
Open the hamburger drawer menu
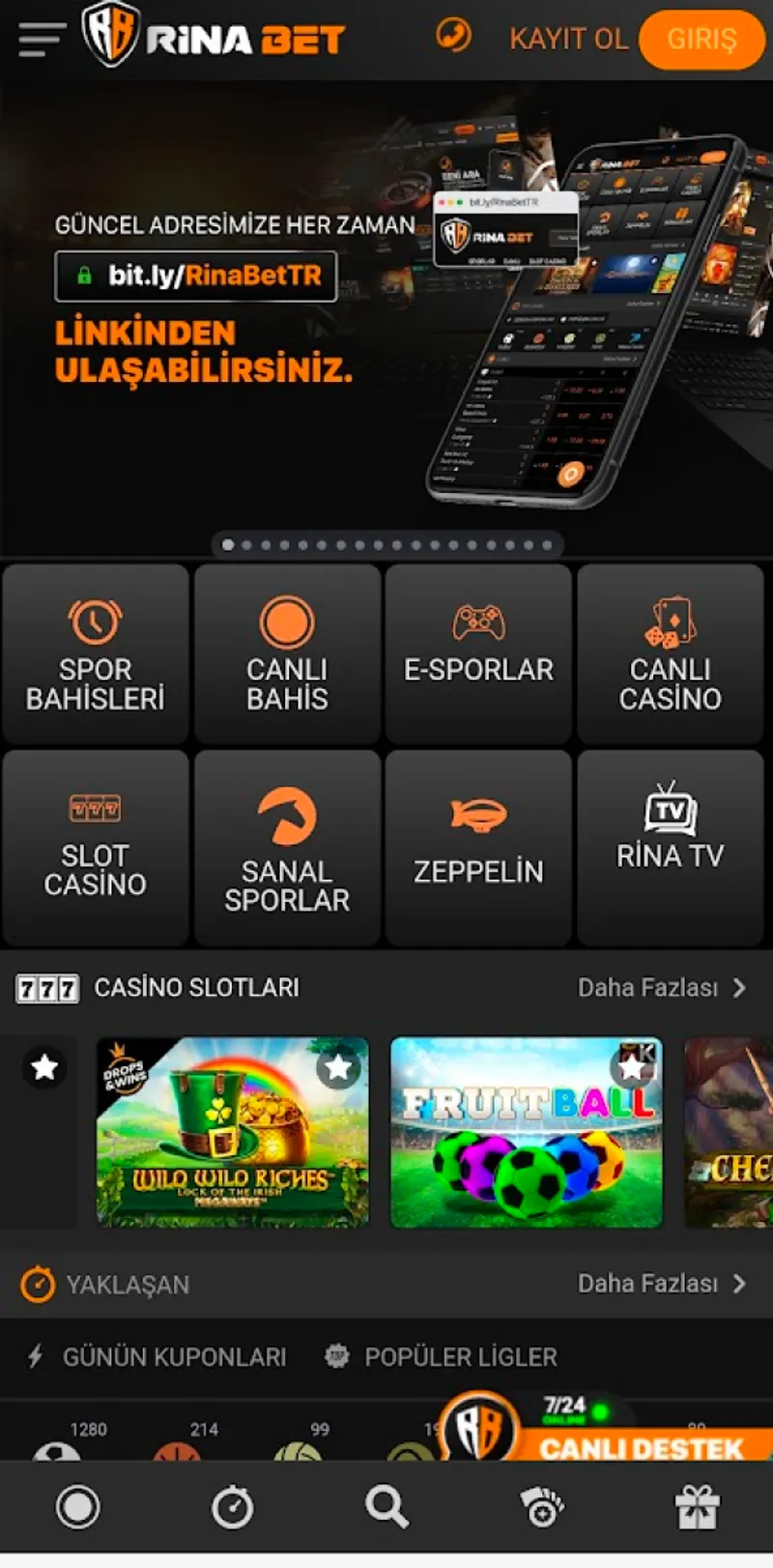[42, 39]
